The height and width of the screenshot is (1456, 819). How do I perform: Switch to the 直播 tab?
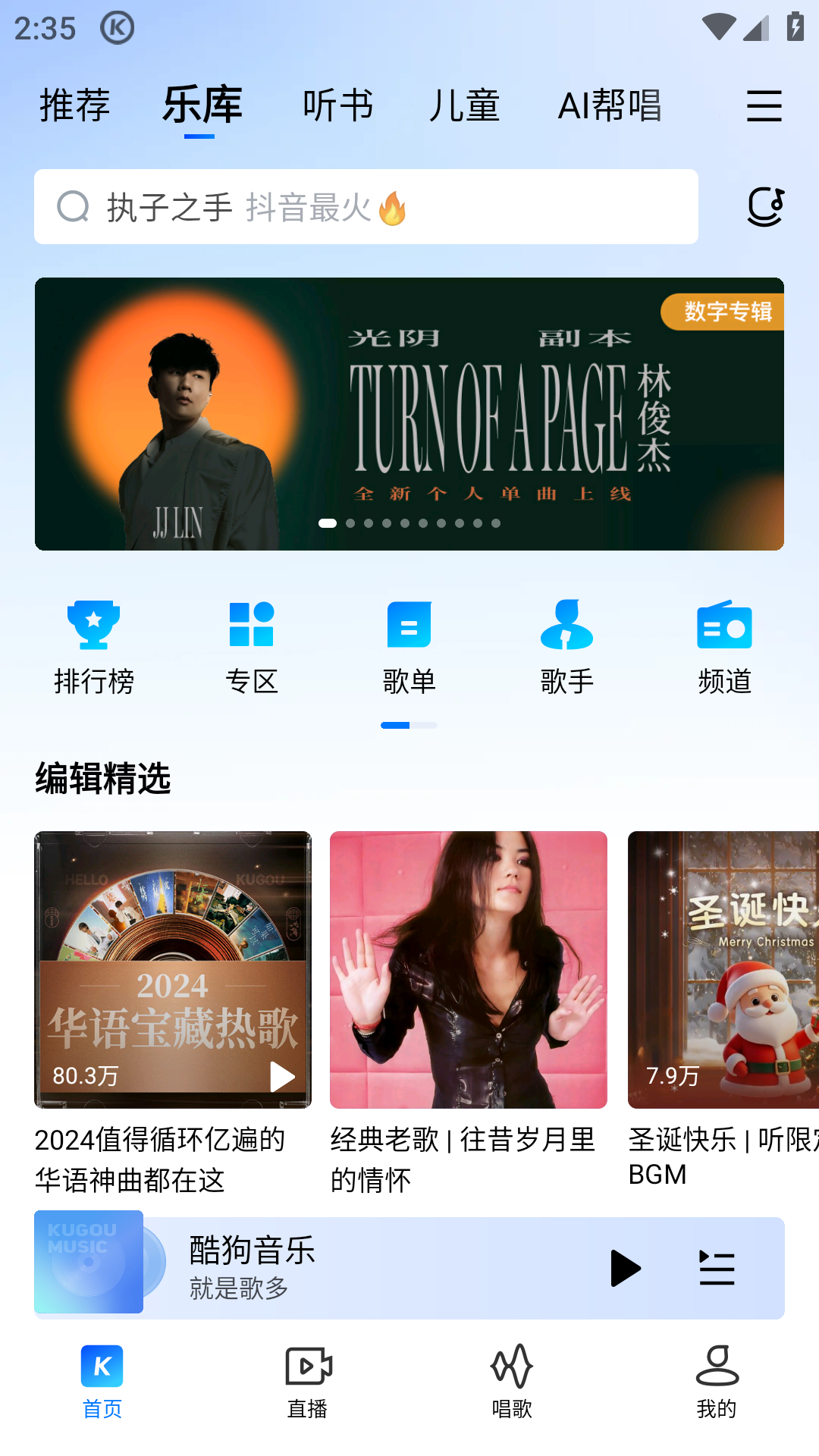click(x=307, y=1382)
